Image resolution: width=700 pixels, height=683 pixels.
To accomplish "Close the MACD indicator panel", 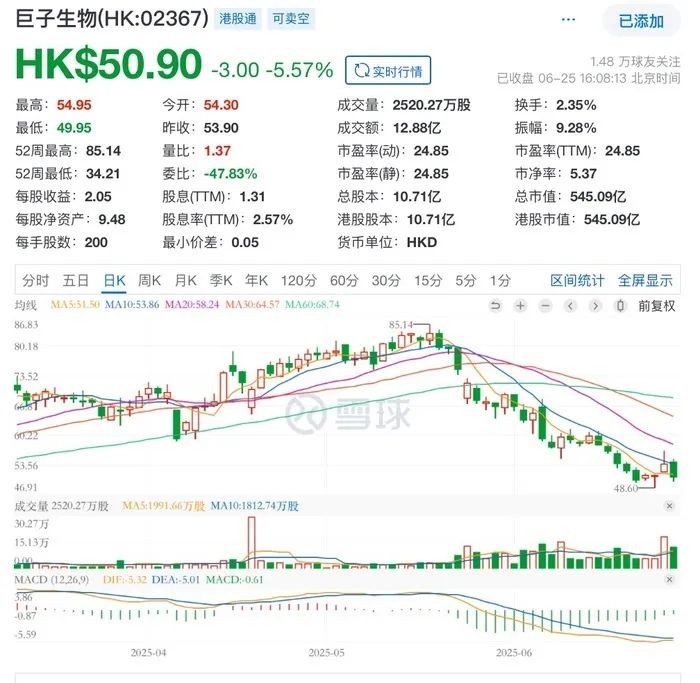I will pos(669,579).
